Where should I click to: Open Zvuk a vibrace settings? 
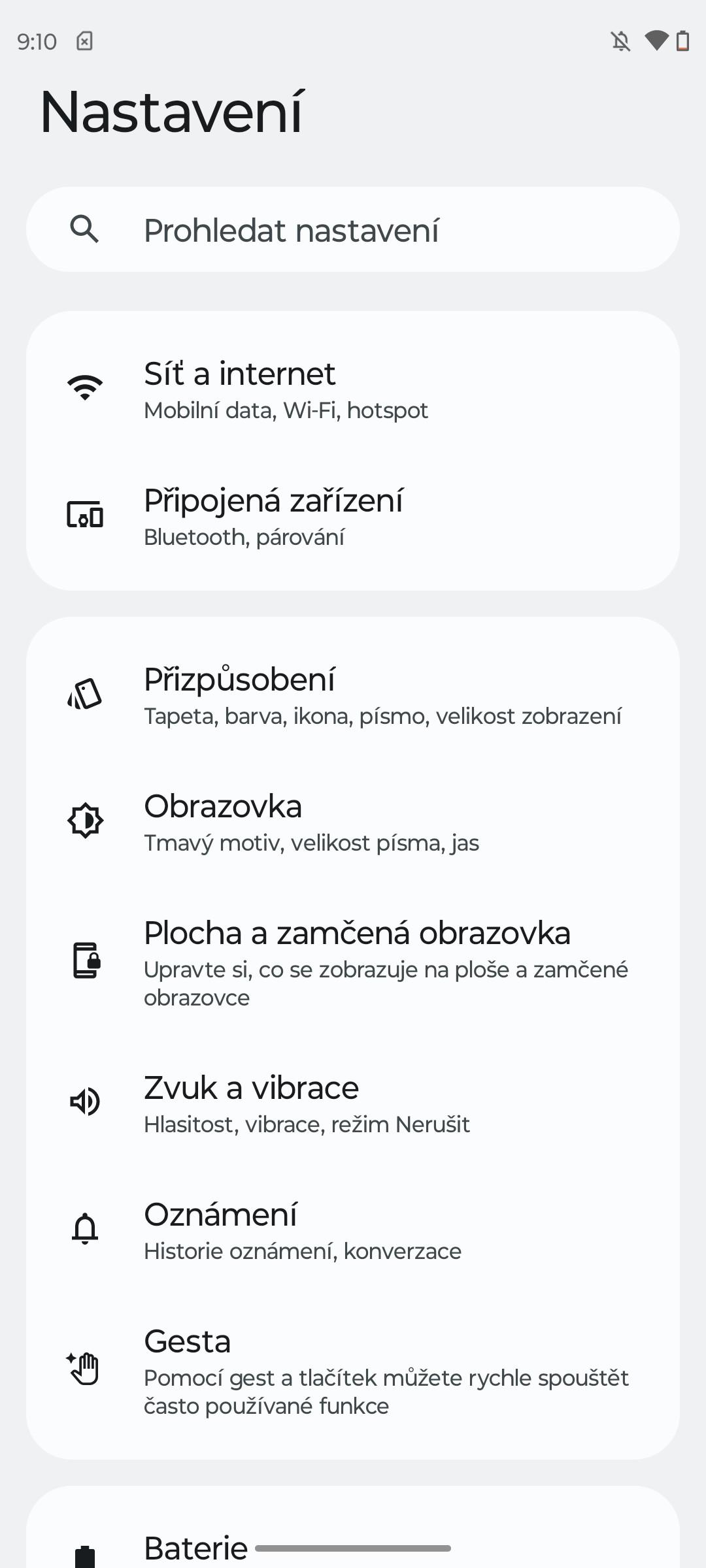(x=353, y=1102)
